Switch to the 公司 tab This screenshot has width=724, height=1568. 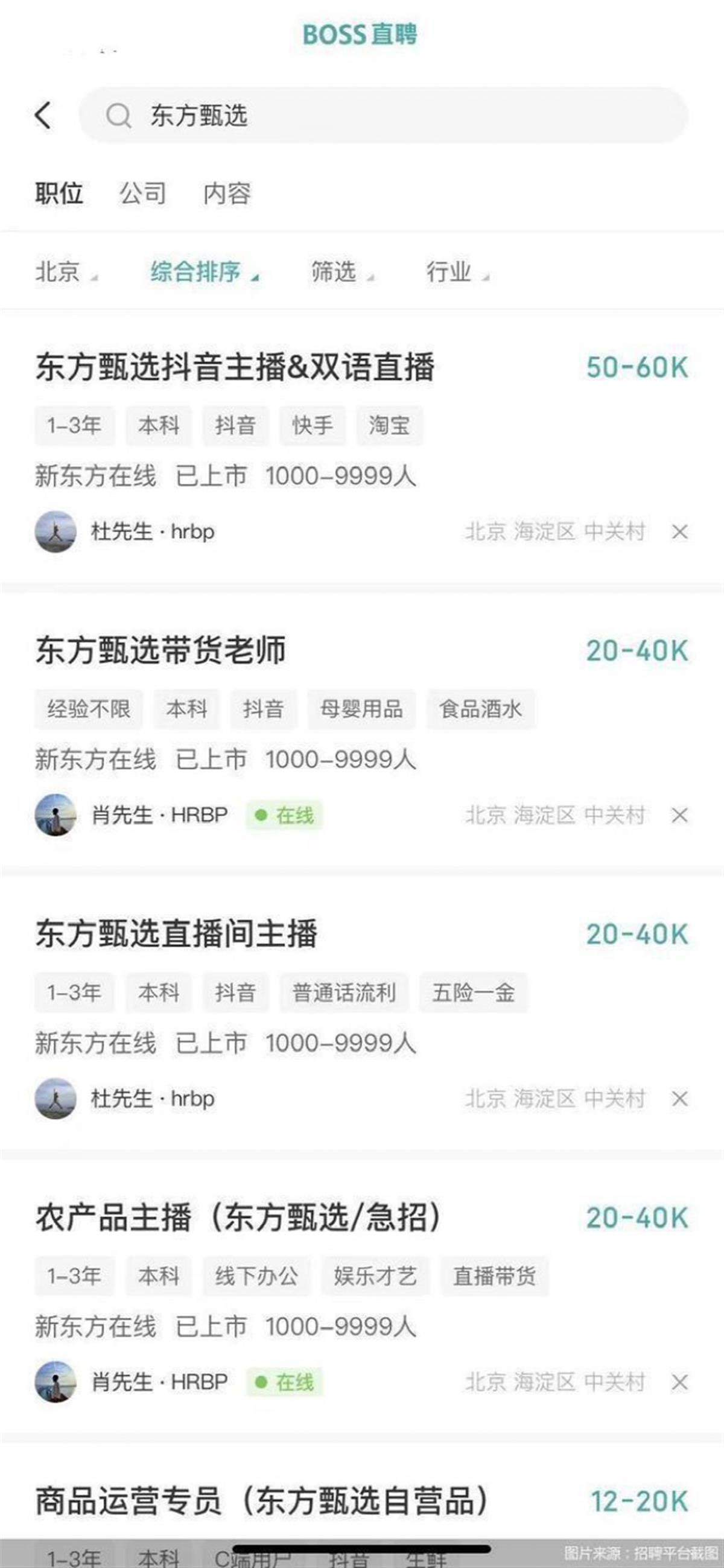click(142, 194)
